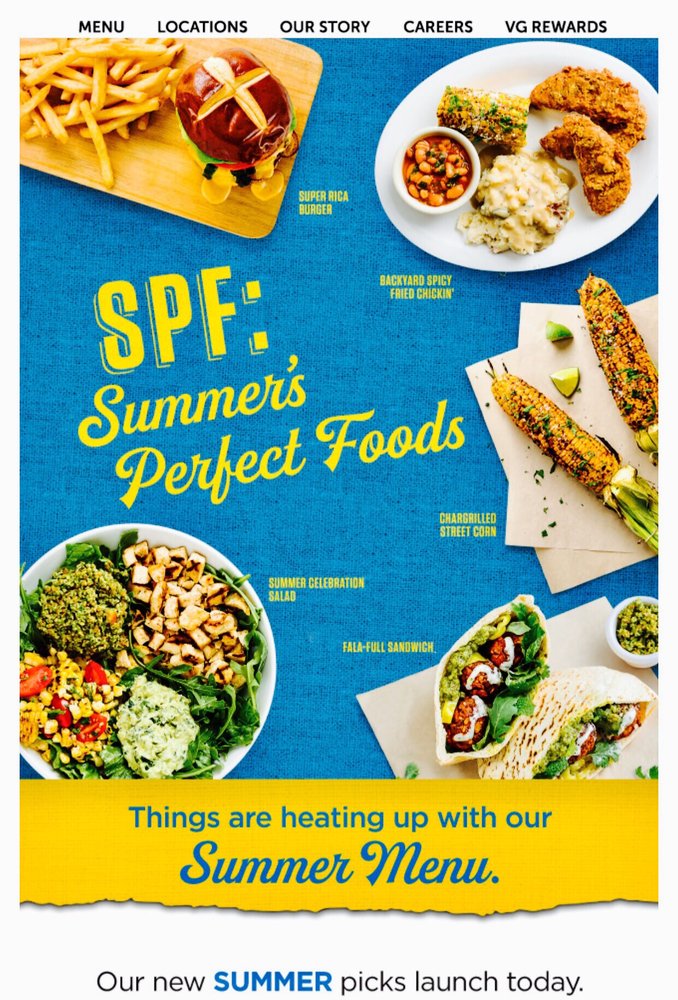Open the MENU link
The image size is (678, 1000).
click(101, 27)
